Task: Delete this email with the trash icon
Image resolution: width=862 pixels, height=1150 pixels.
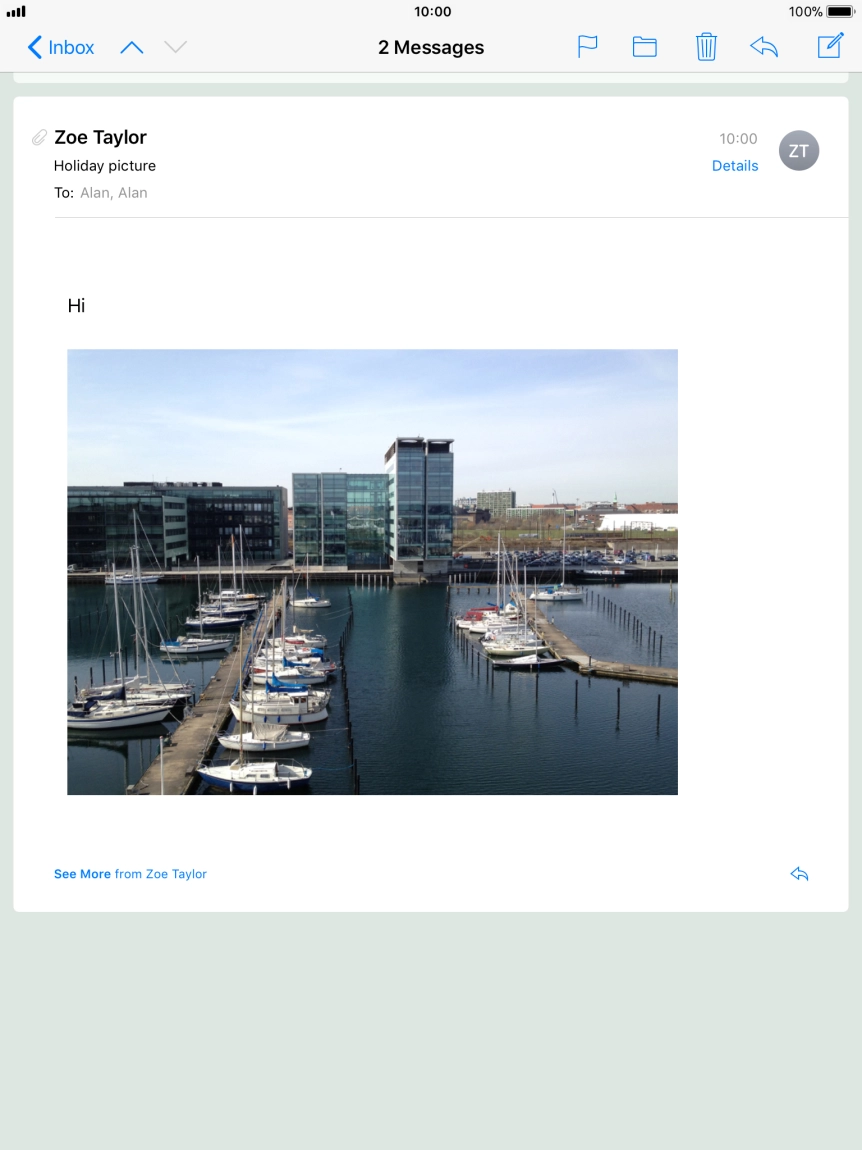Action: (x=706, y=47)
